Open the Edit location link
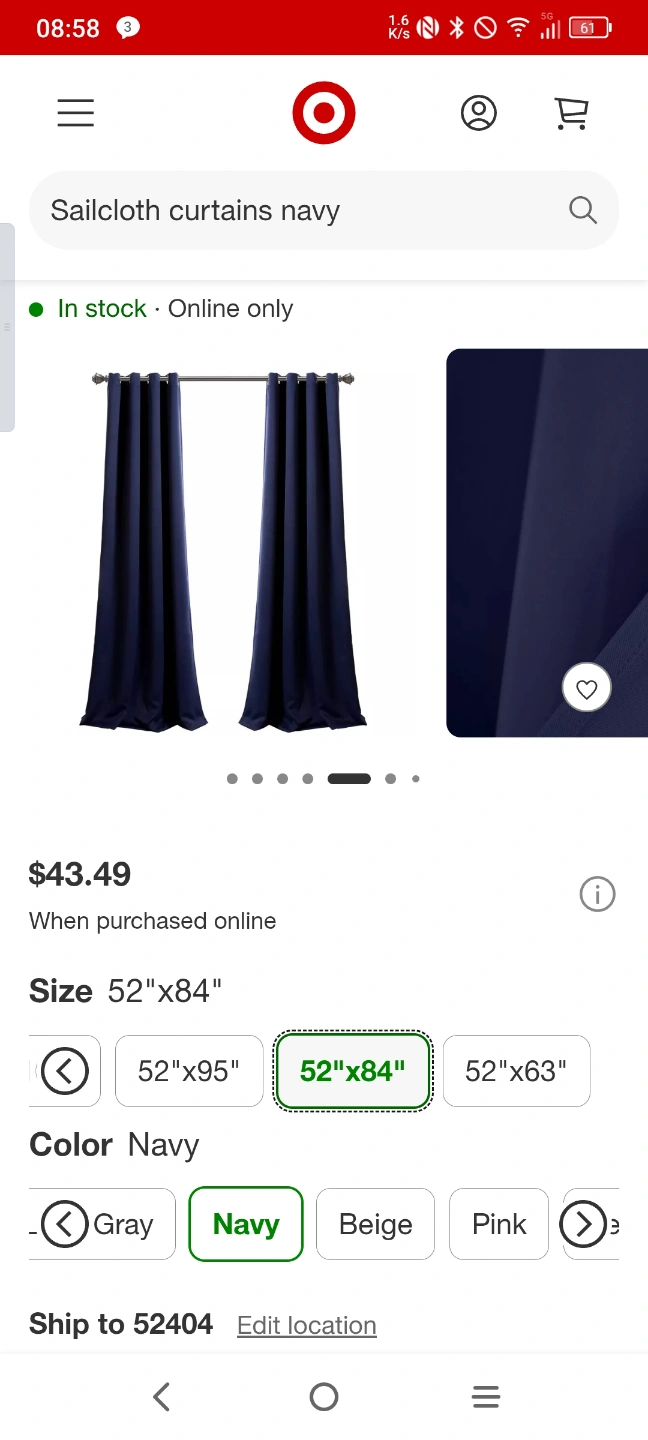 click(306, 1325)
